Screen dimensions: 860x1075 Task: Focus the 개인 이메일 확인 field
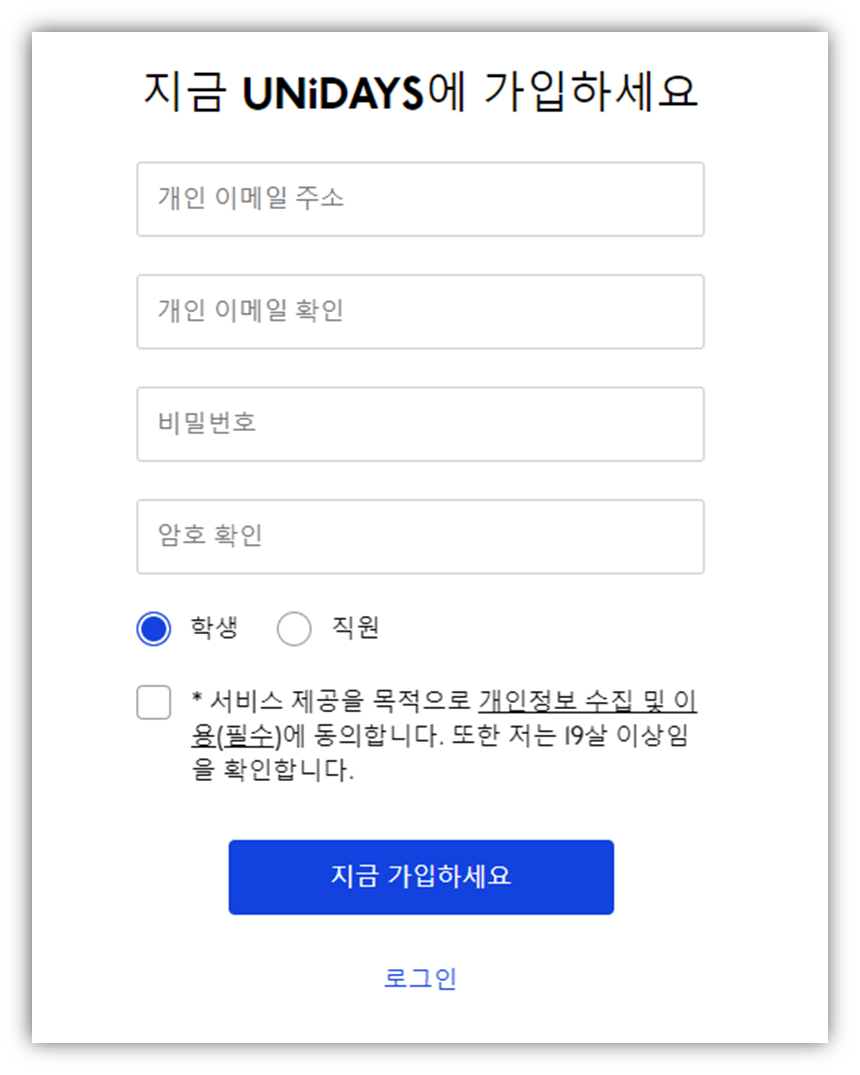point(420,311)
